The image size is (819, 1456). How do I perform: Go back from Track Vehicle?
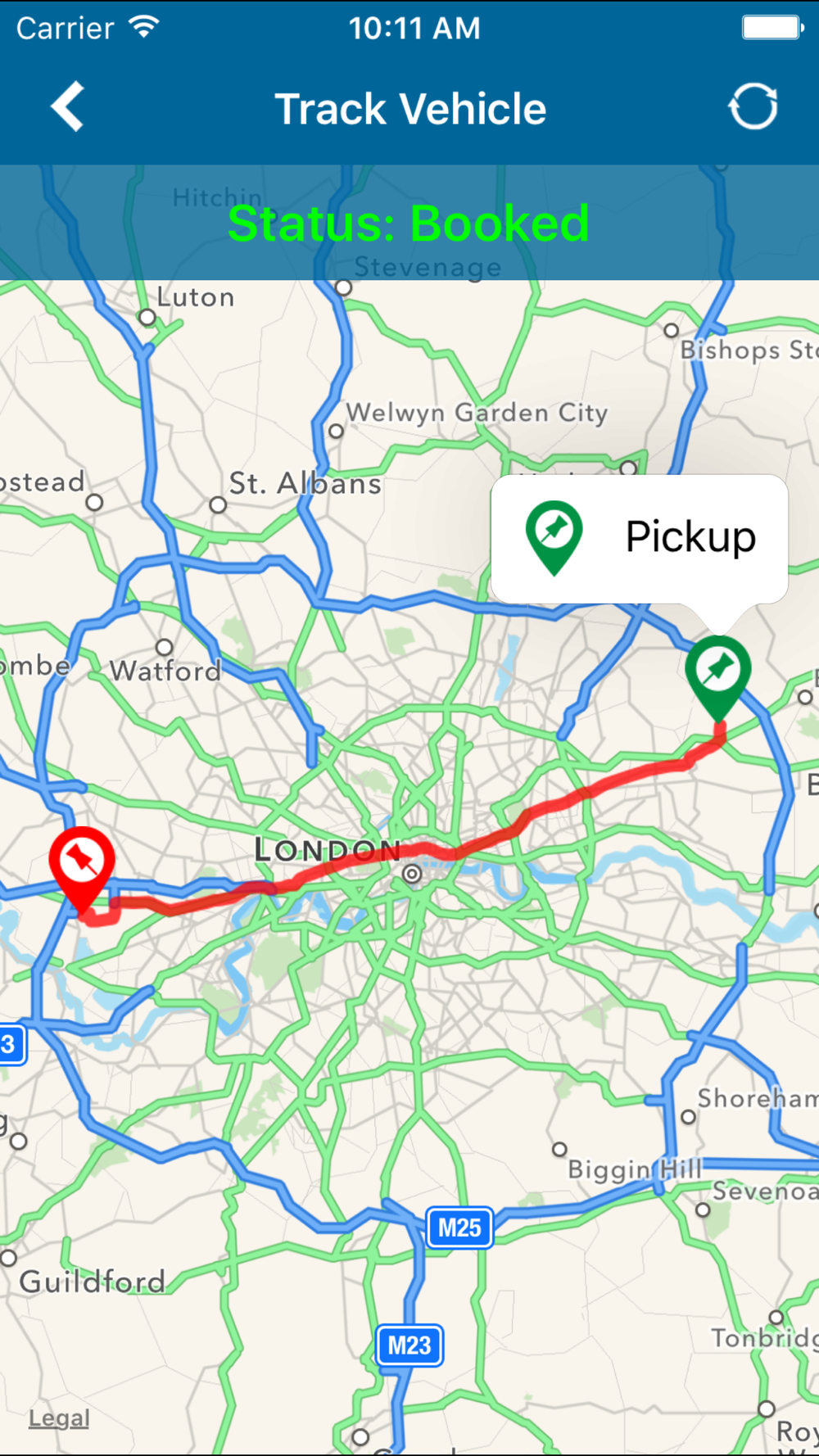point(67,106)
